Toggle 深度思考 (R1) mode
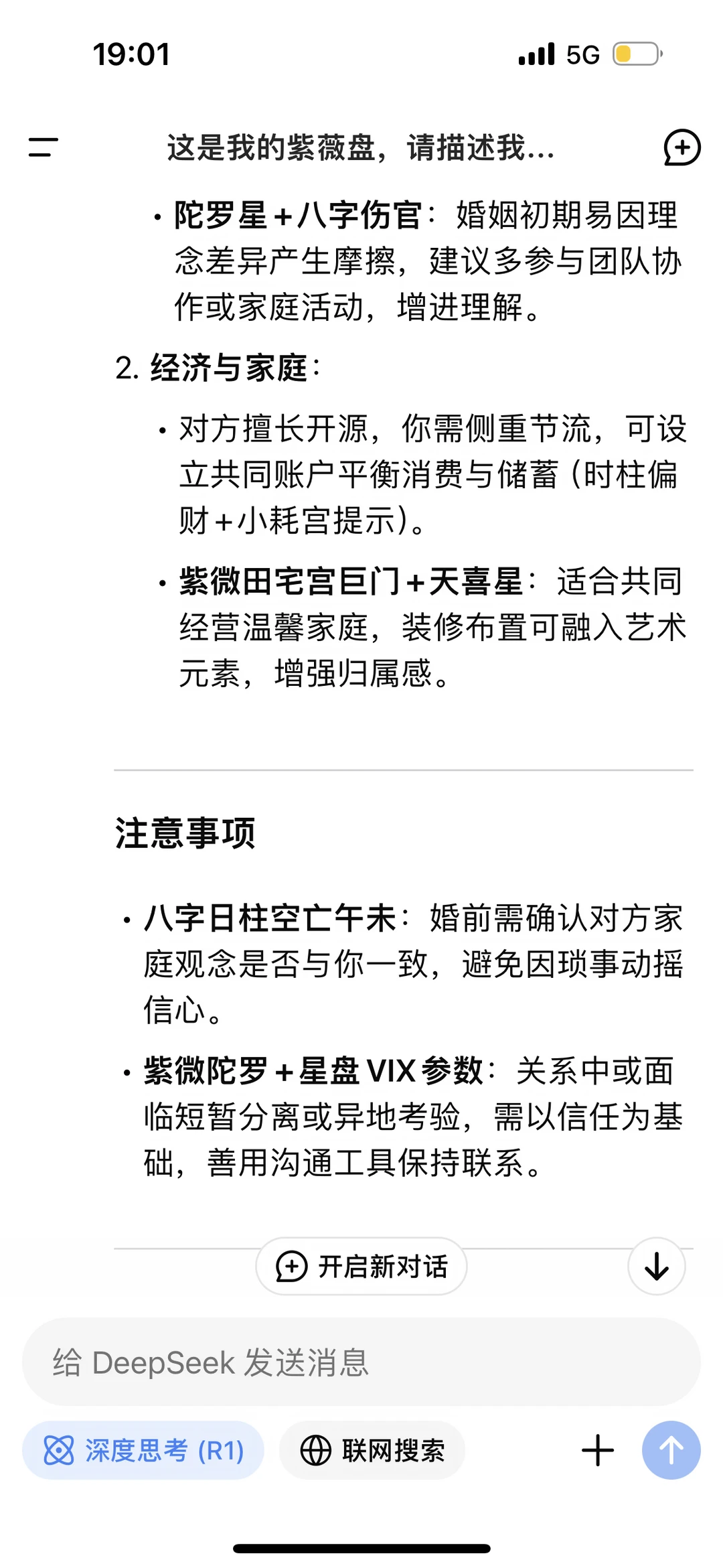The width and height of the screenshot is (723, 1568). (143, 1450)
